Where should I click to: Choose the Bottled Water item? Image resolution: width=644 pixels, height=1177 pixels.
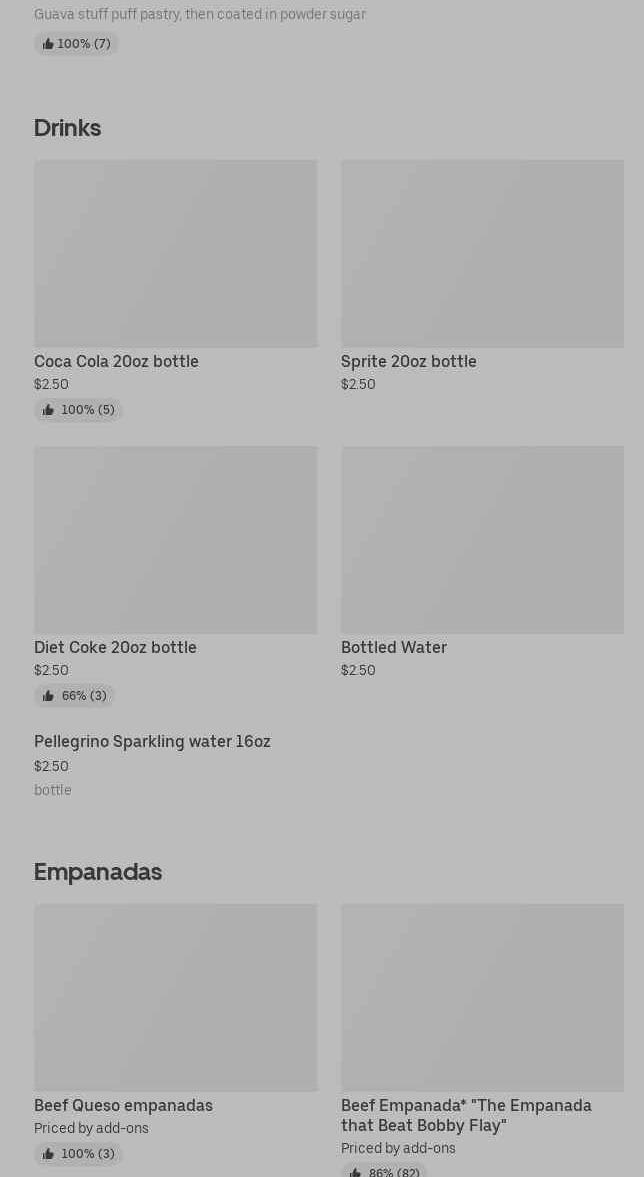[x=482, y=563]
